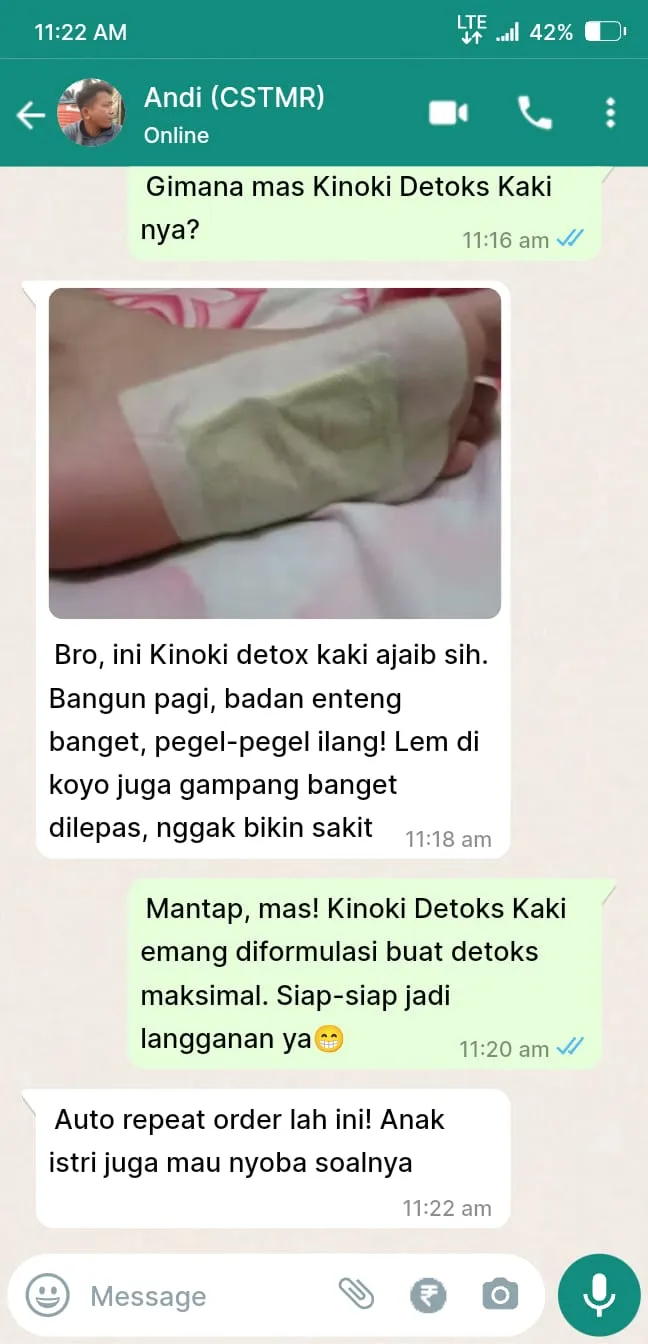Start a video call with Andi
The height and width of the screenshot is (1344, 648).
coord(448,113)
